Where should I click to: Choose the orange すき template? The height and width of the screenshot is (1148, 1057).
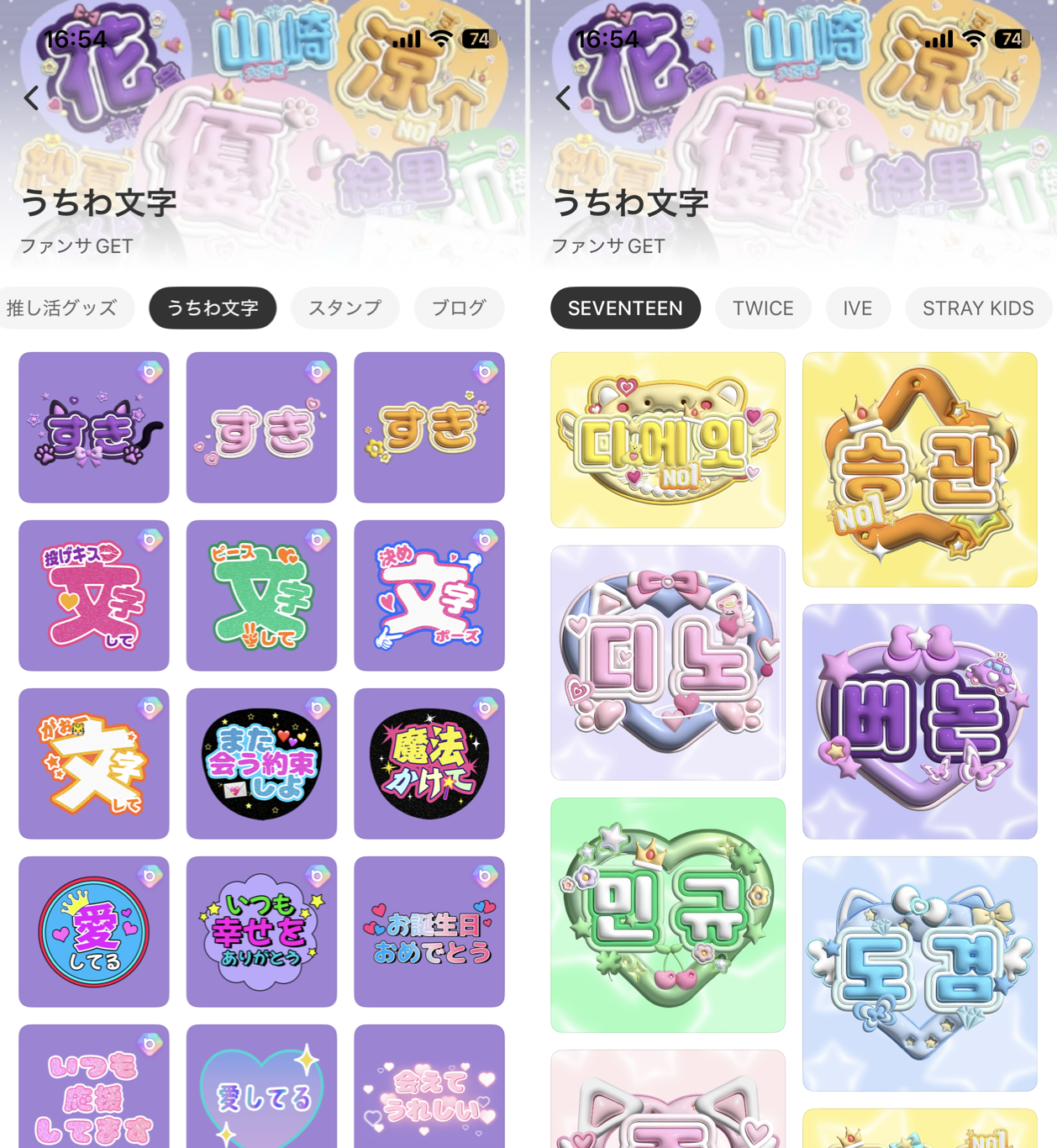[429, 428]
